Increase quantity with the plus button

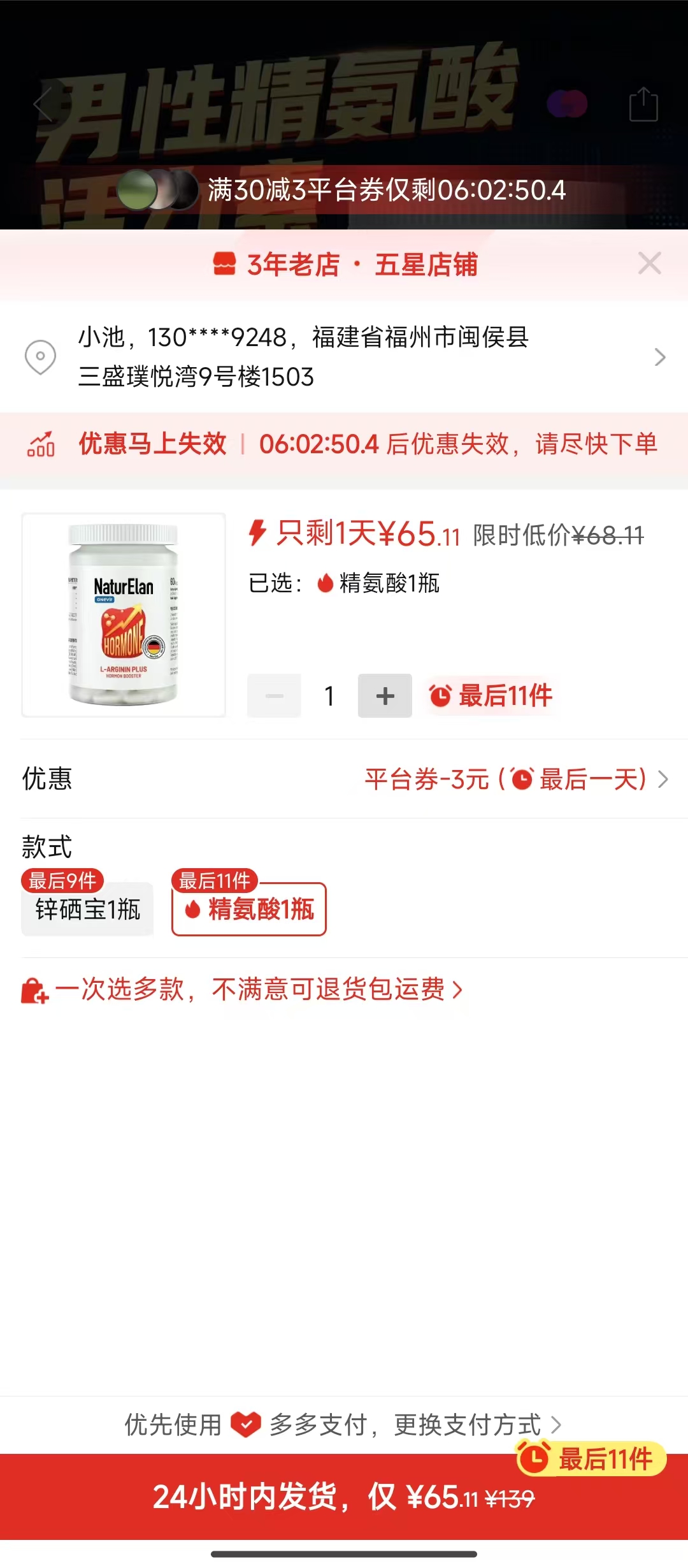coord(385,696)
